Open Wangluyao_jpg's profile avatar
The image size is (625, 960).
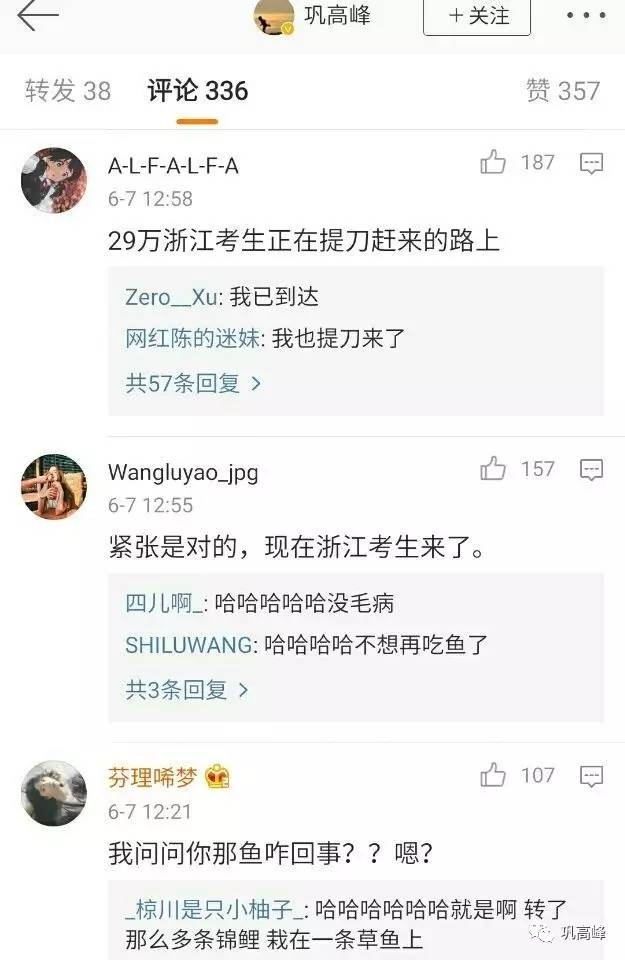click(x=54, y=487)
